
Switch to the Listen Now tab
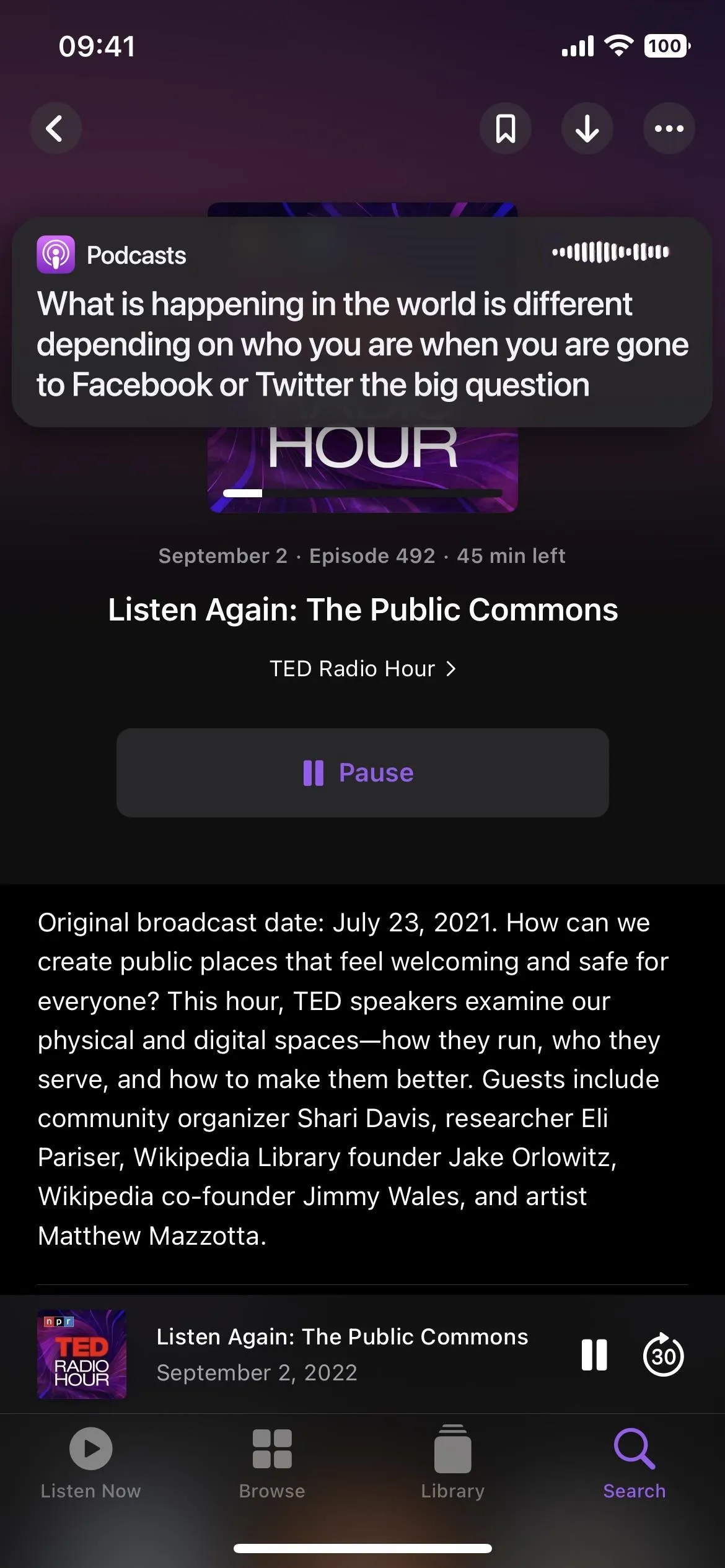tap(90, 1464)
